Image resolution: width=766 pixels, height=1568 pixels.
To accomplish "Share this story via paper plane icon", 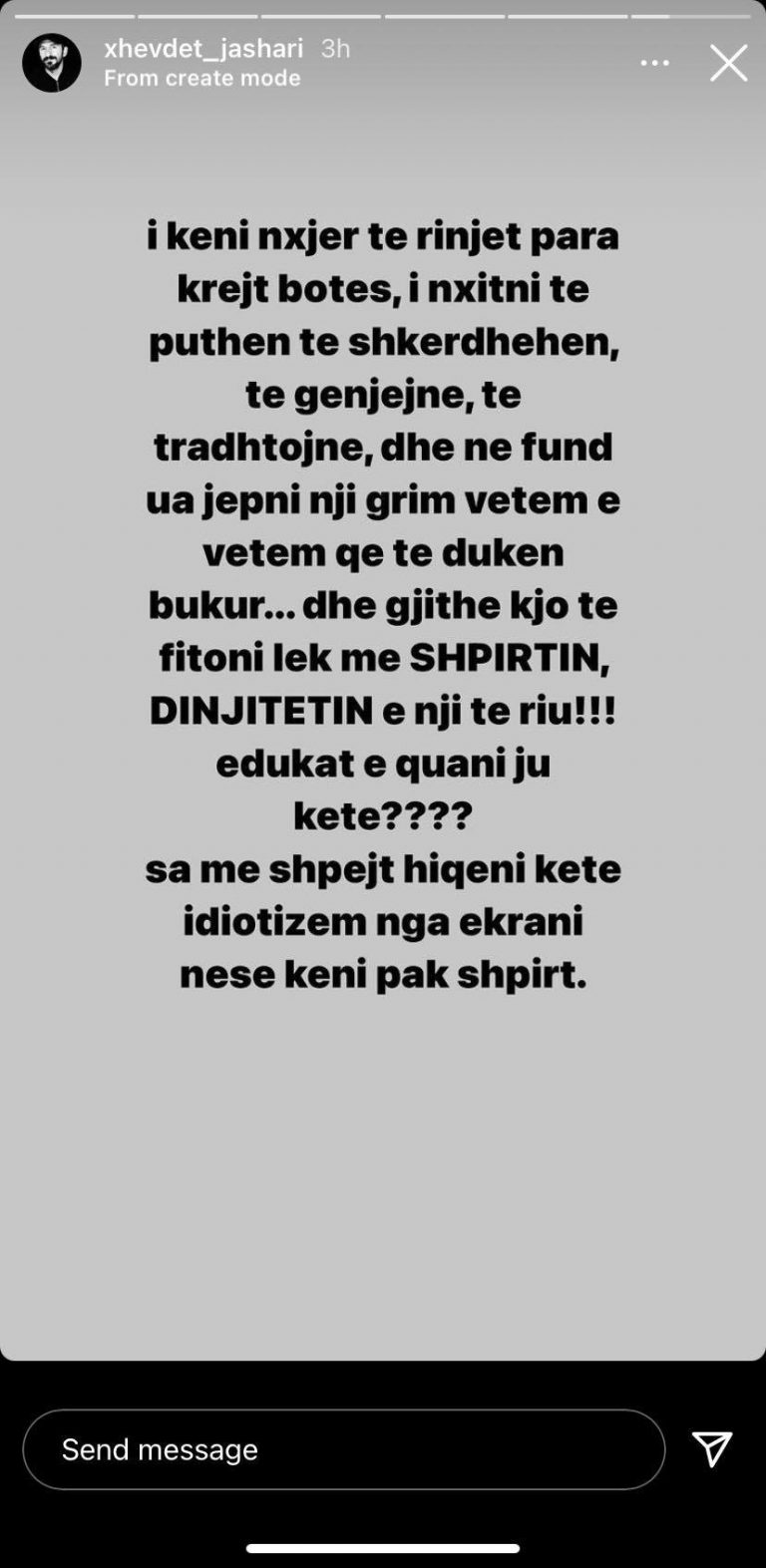I will coord(712,1449).
